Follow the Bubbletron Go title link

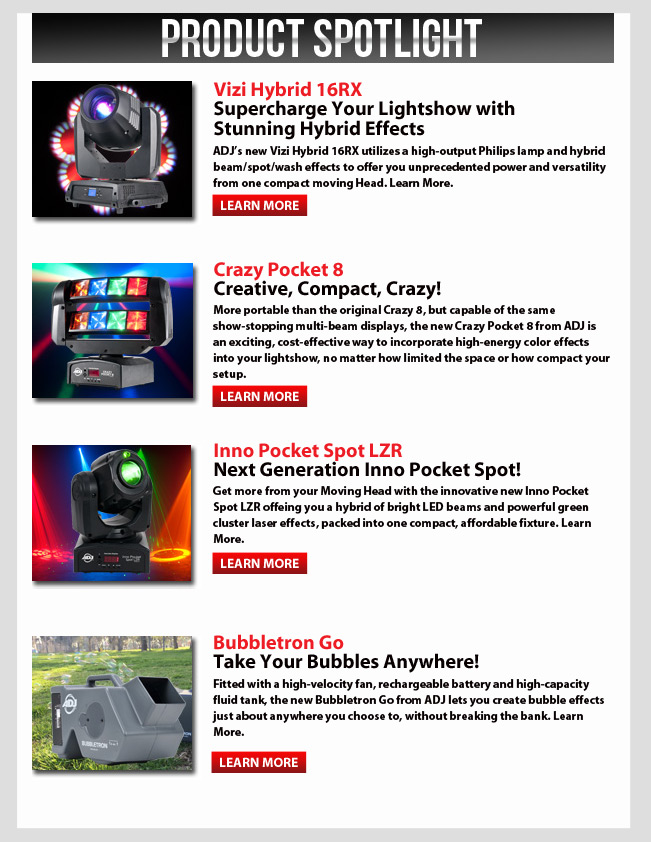pyautogui.click(x=278, y=642)
